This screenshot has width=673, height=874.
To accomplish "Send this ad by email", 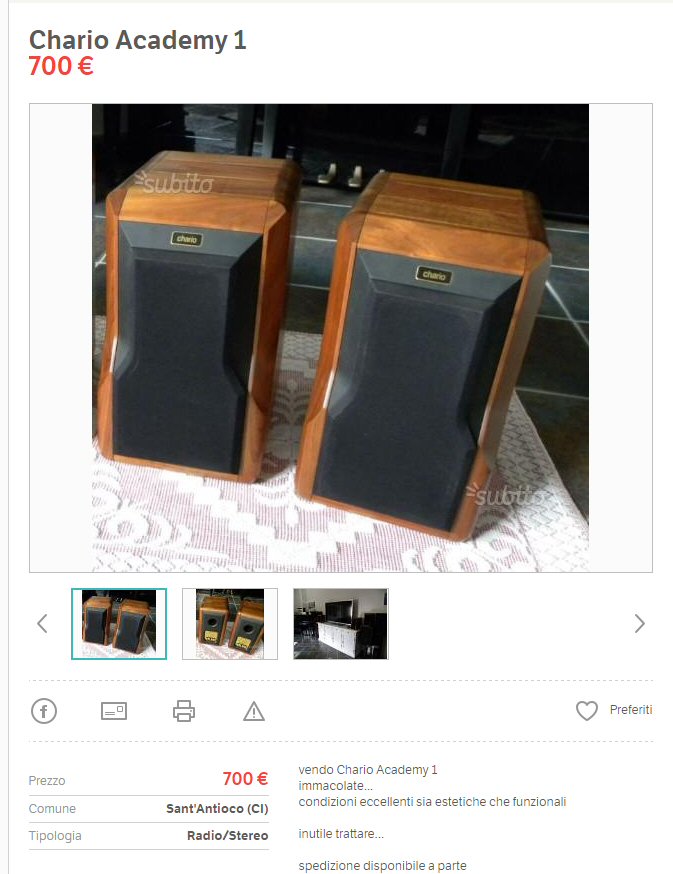I will coord(114,711).
